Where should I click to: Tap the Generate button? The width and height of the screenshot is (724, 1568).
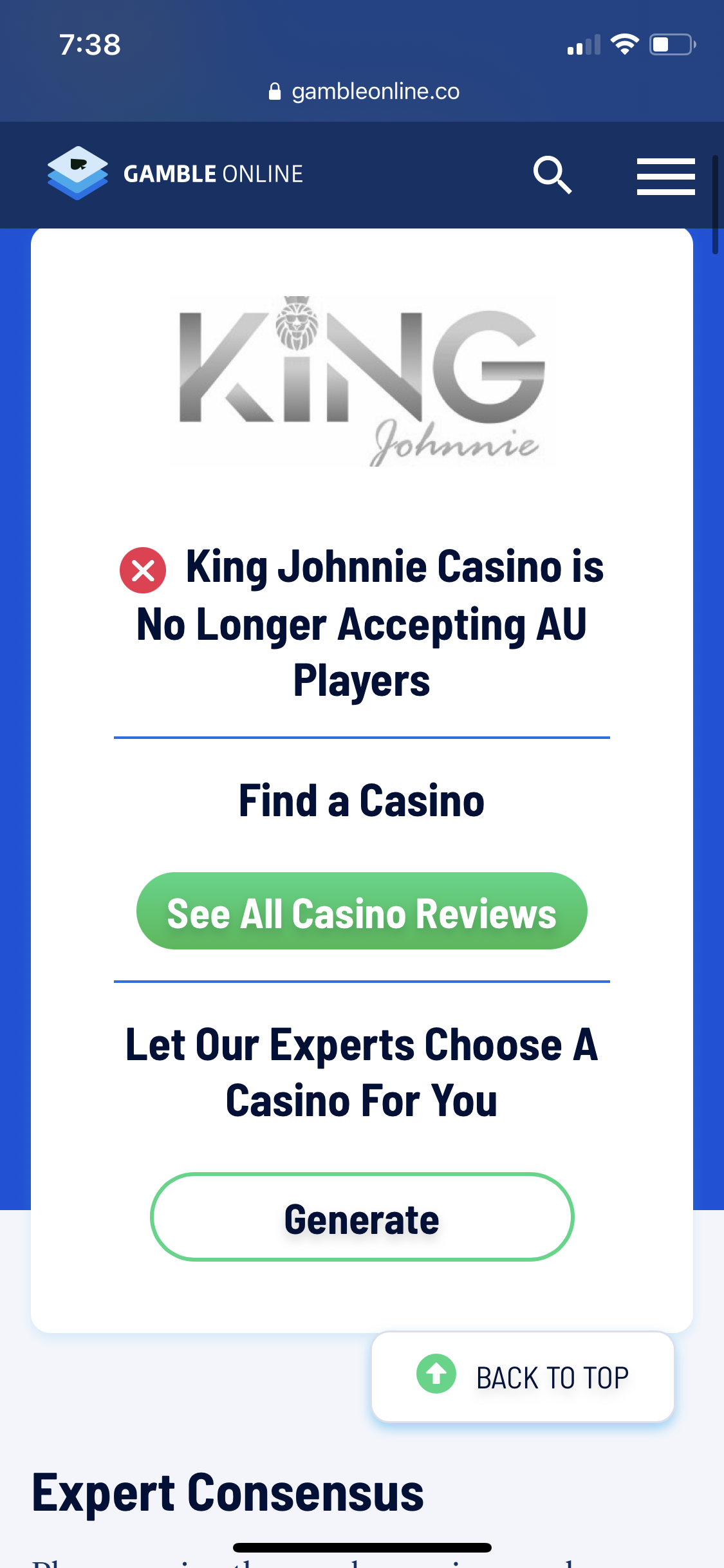[362, 1217]
